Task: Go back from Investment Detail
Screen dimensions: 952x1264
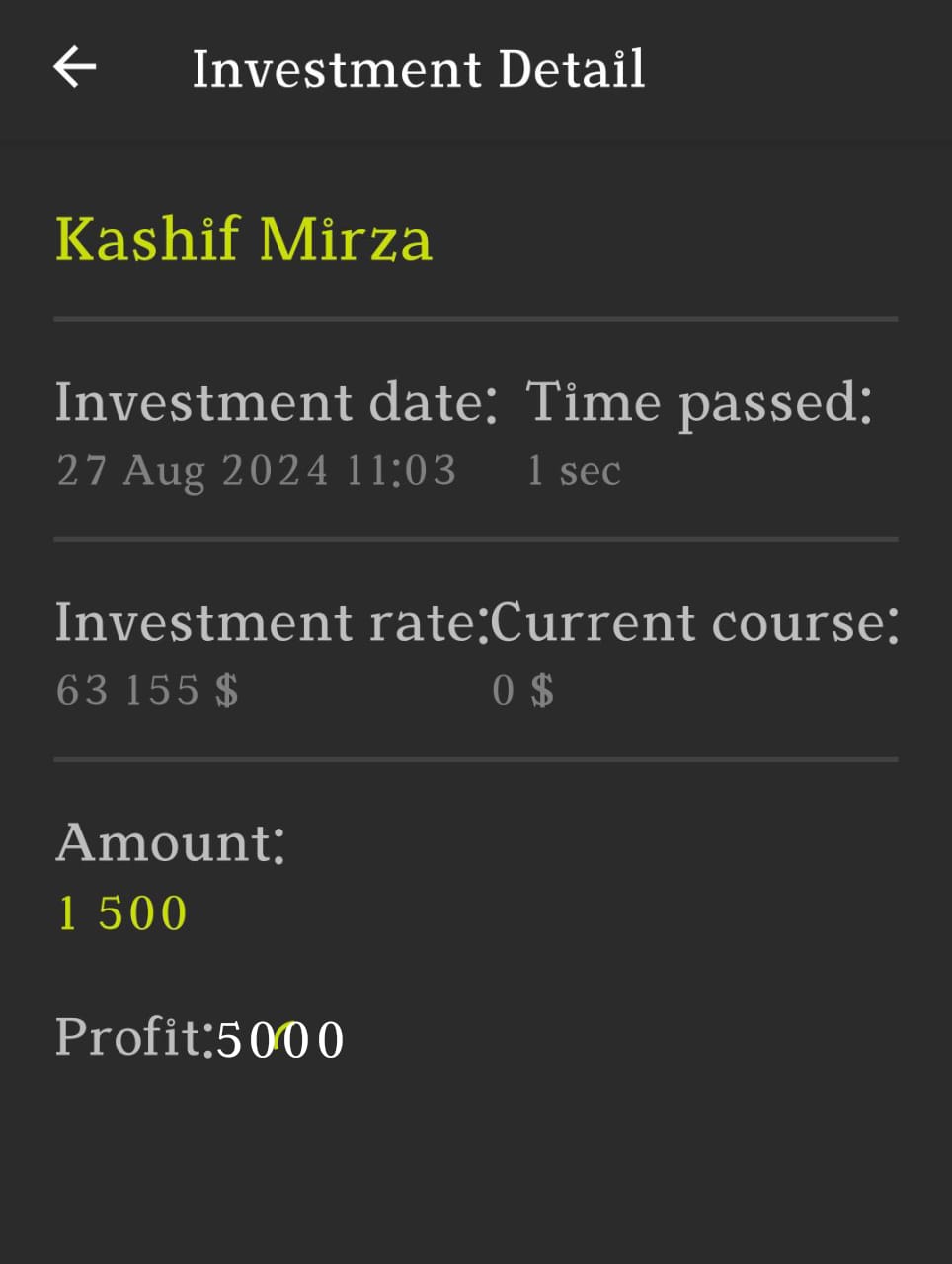Action: [x=75, y=68]
